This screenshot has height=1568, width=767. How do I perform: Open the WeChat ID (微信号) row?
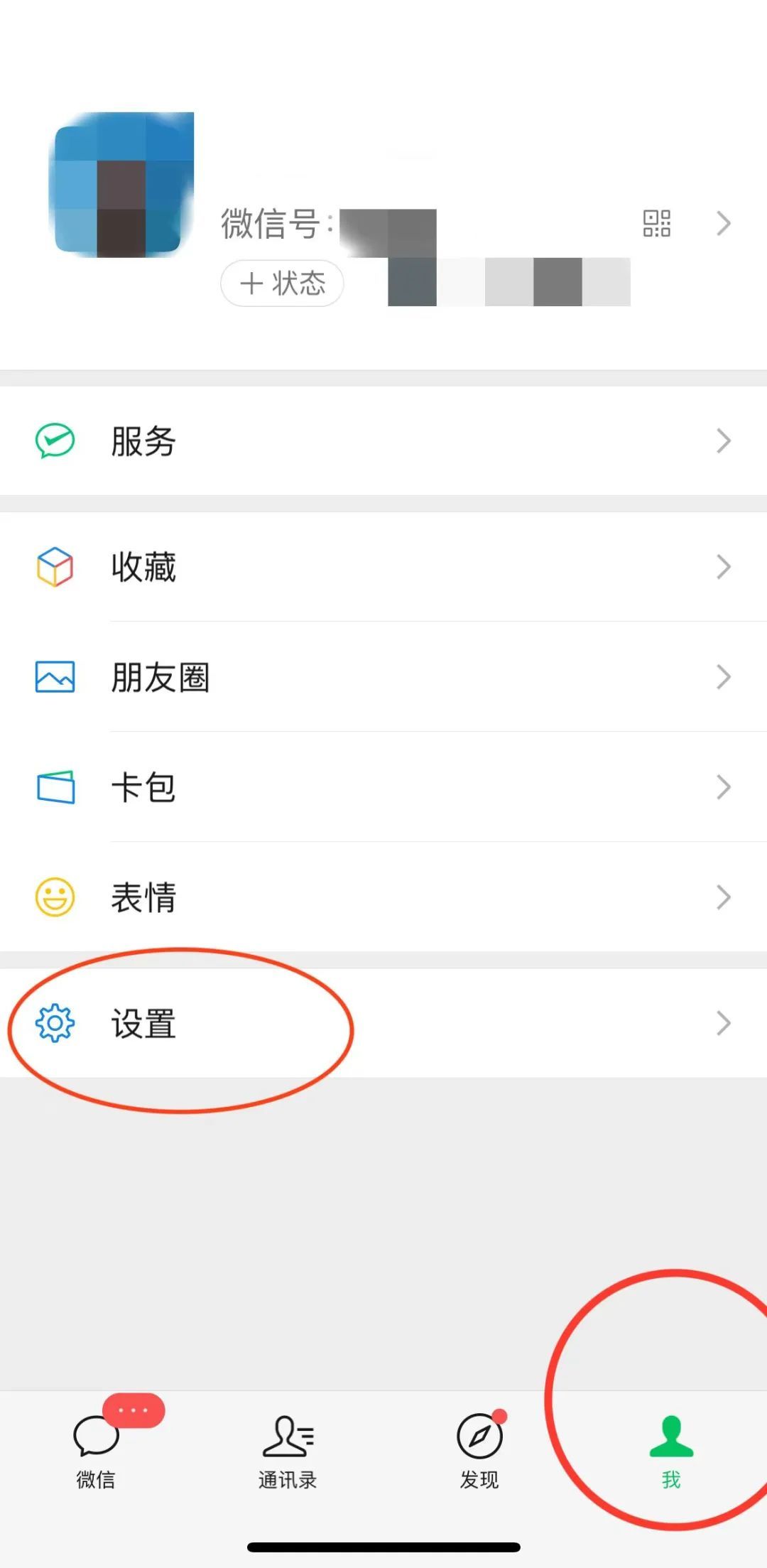pos(320,224)
